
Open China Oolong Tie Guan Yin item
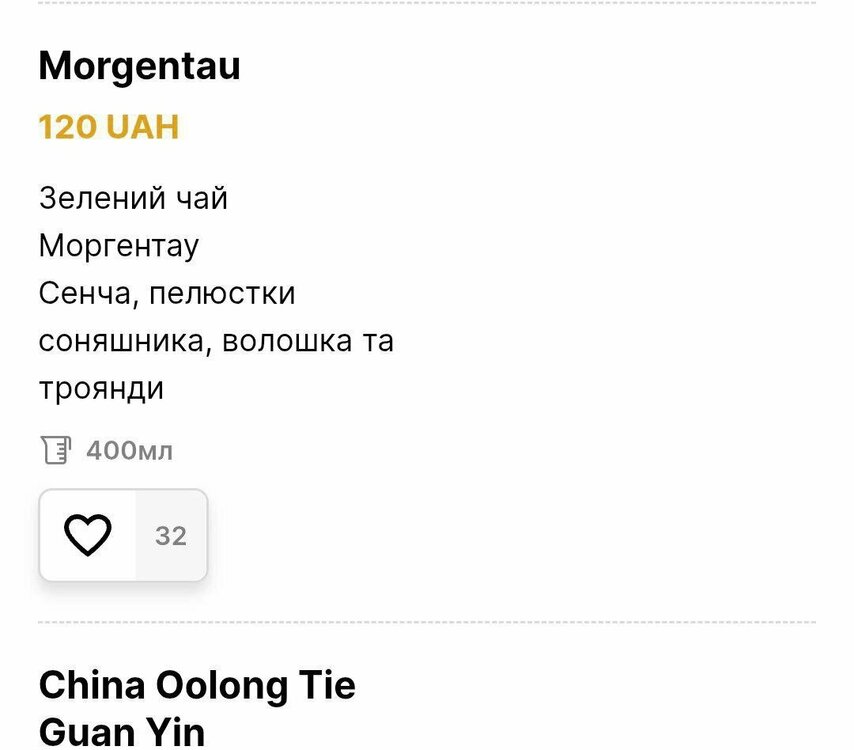coord(197,708)
